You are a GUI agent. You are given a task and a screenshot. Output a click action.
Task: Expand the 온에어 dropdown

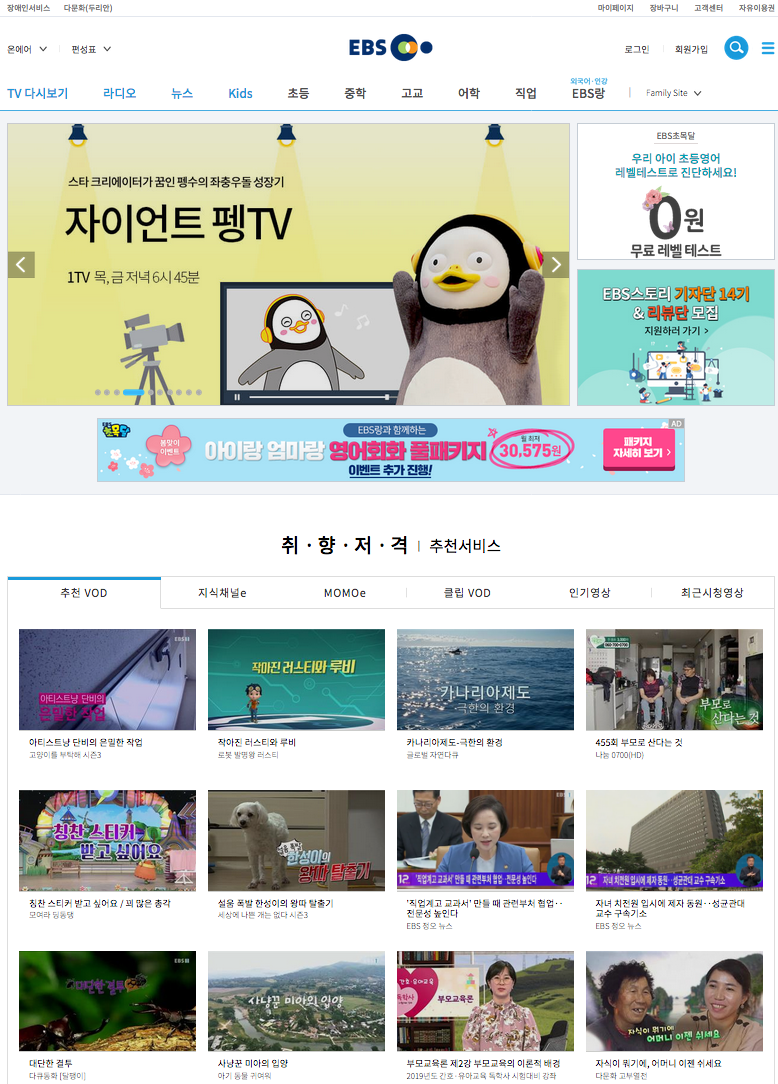27,49
